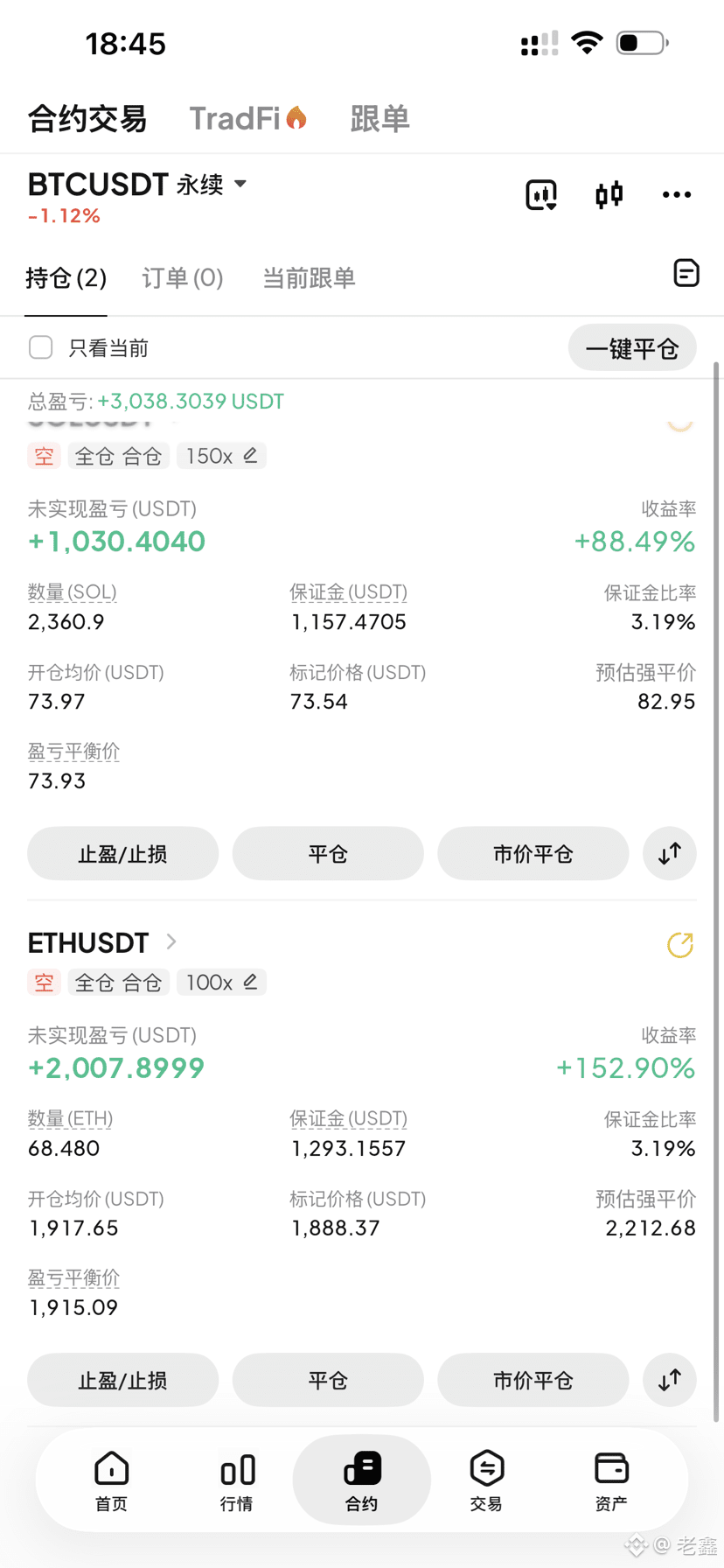Open the order history document icon

(686, 273)
